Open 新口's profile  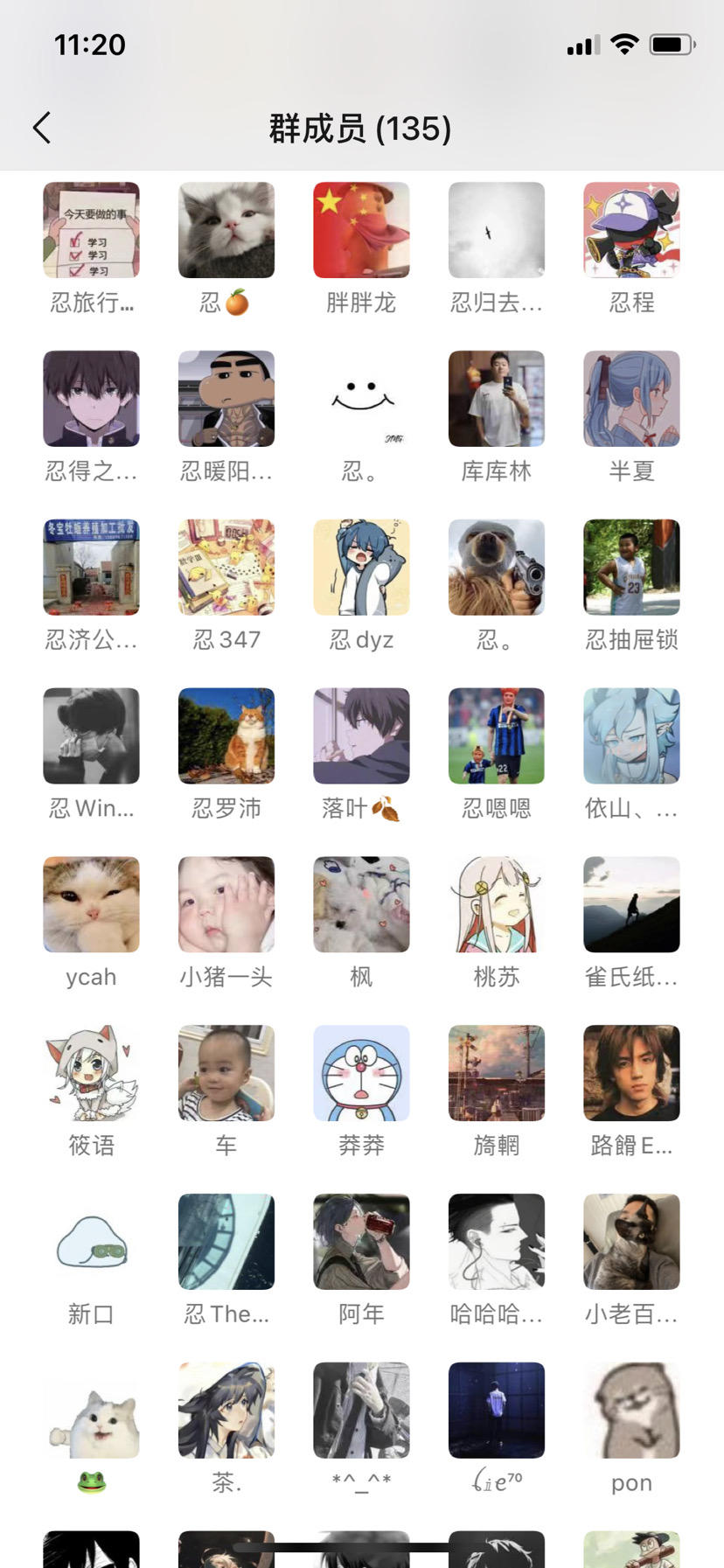click(91, 1242)
